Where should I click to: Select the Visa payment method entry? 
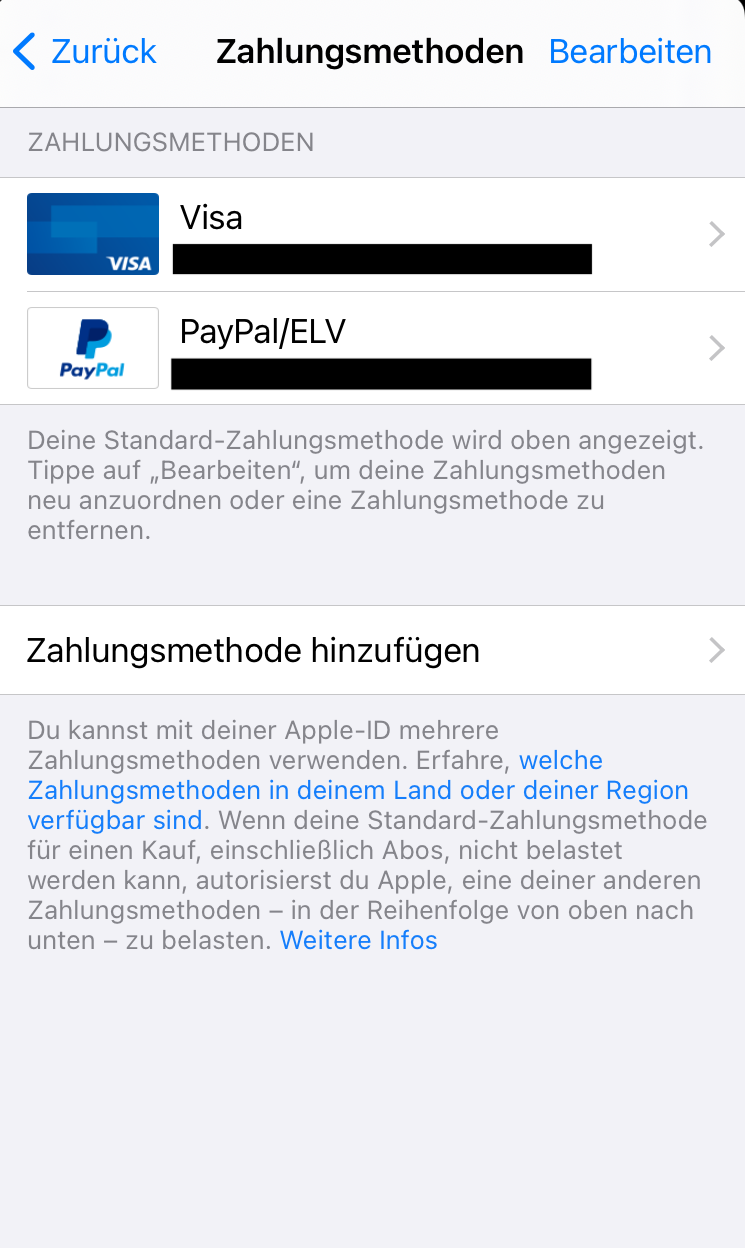[372, 233]
